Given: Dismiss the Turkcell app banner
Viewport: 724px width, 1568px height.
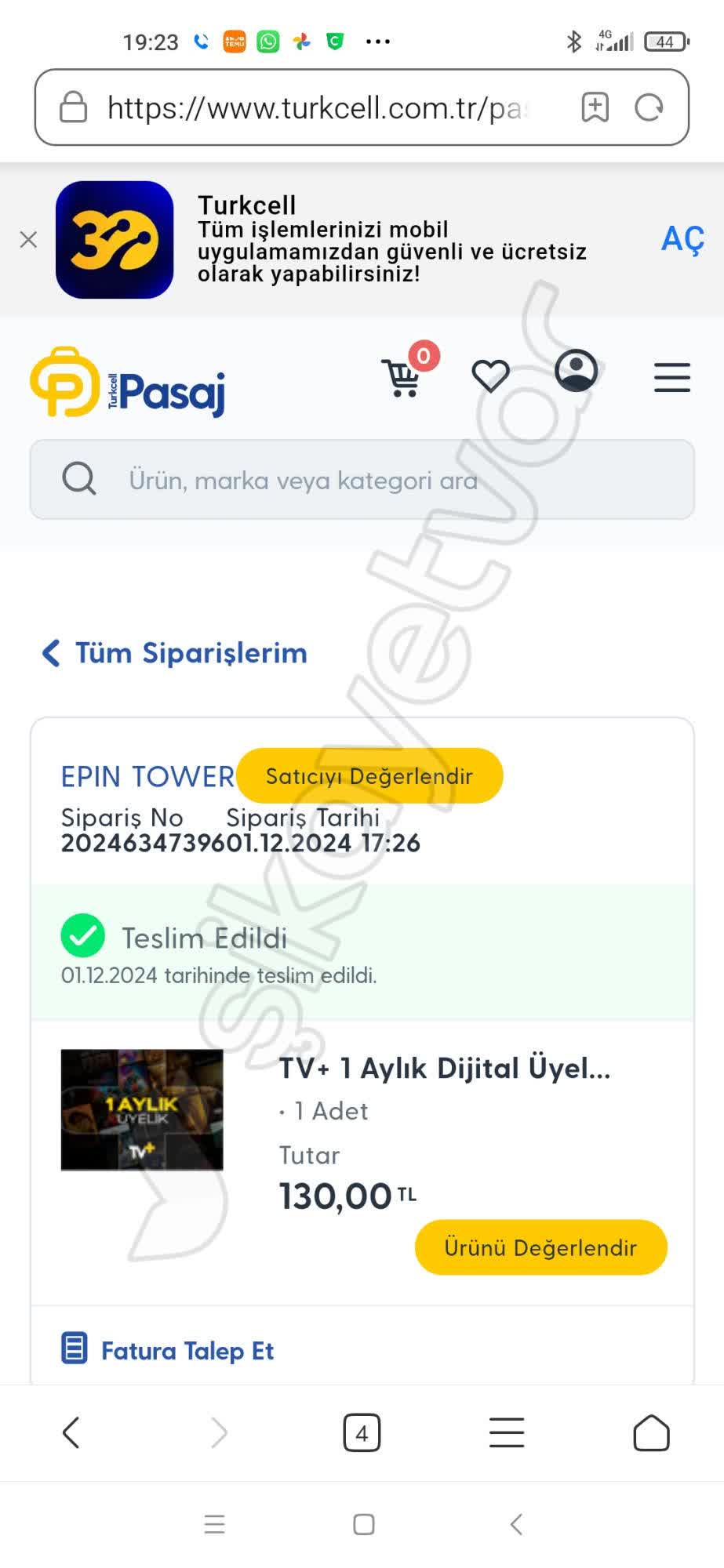Looking at the screenshot, I should 29,240.
